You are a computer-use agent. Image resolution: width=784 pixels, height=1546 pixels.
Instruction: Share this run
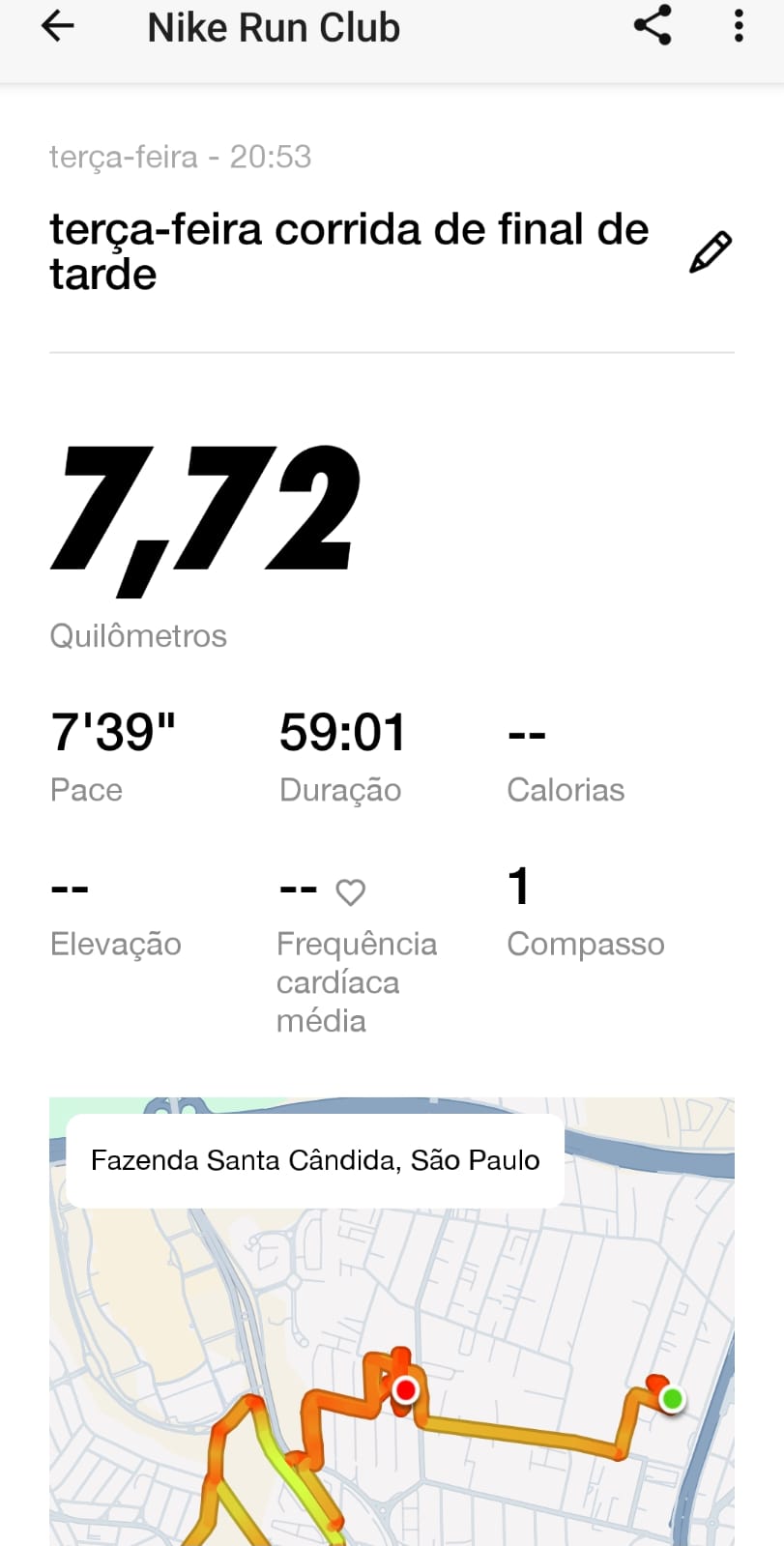[x=653, y=26]
